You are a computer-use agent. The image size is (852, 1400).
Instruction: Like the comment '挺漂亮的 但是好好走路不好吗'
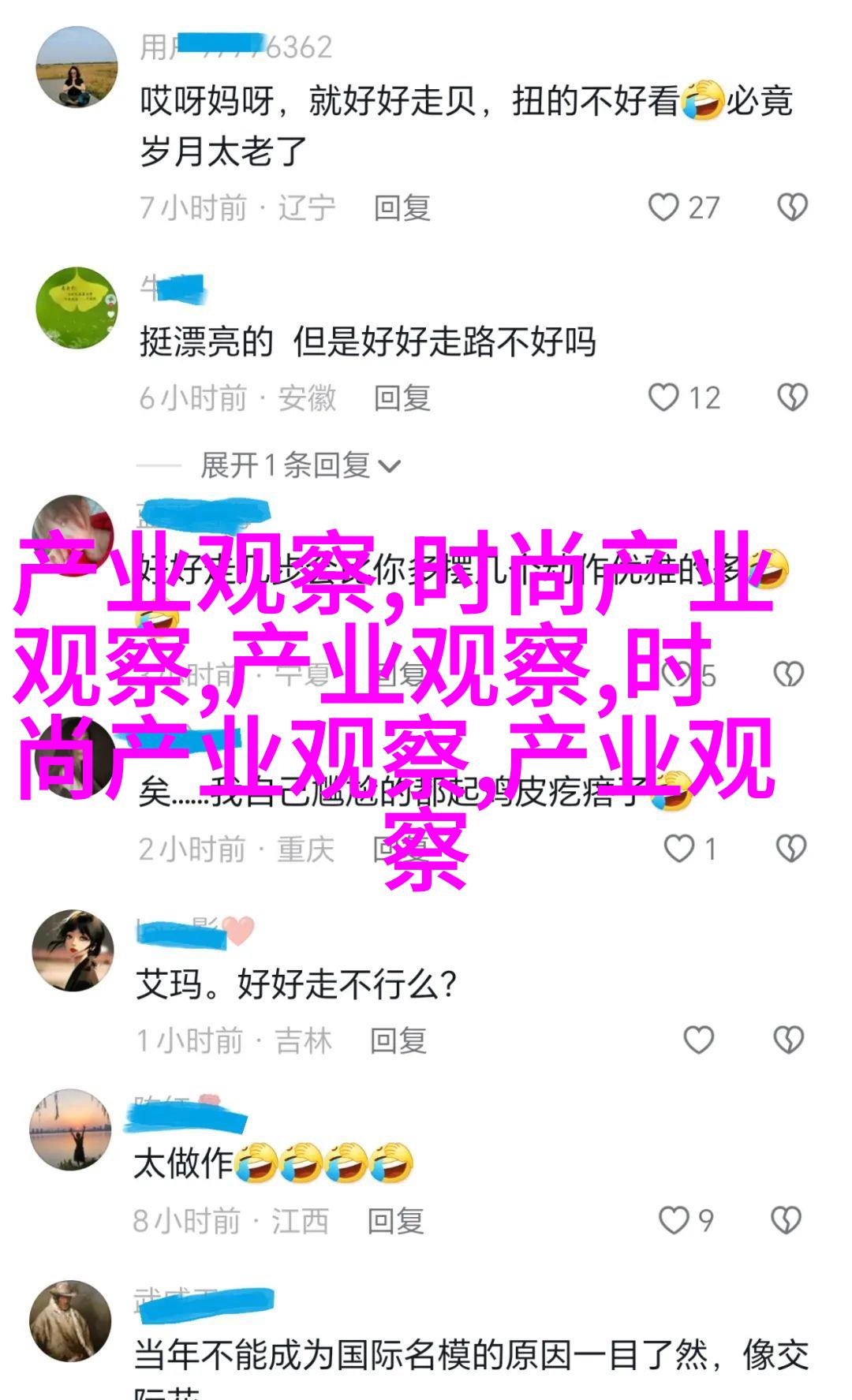tap(663, 398)
